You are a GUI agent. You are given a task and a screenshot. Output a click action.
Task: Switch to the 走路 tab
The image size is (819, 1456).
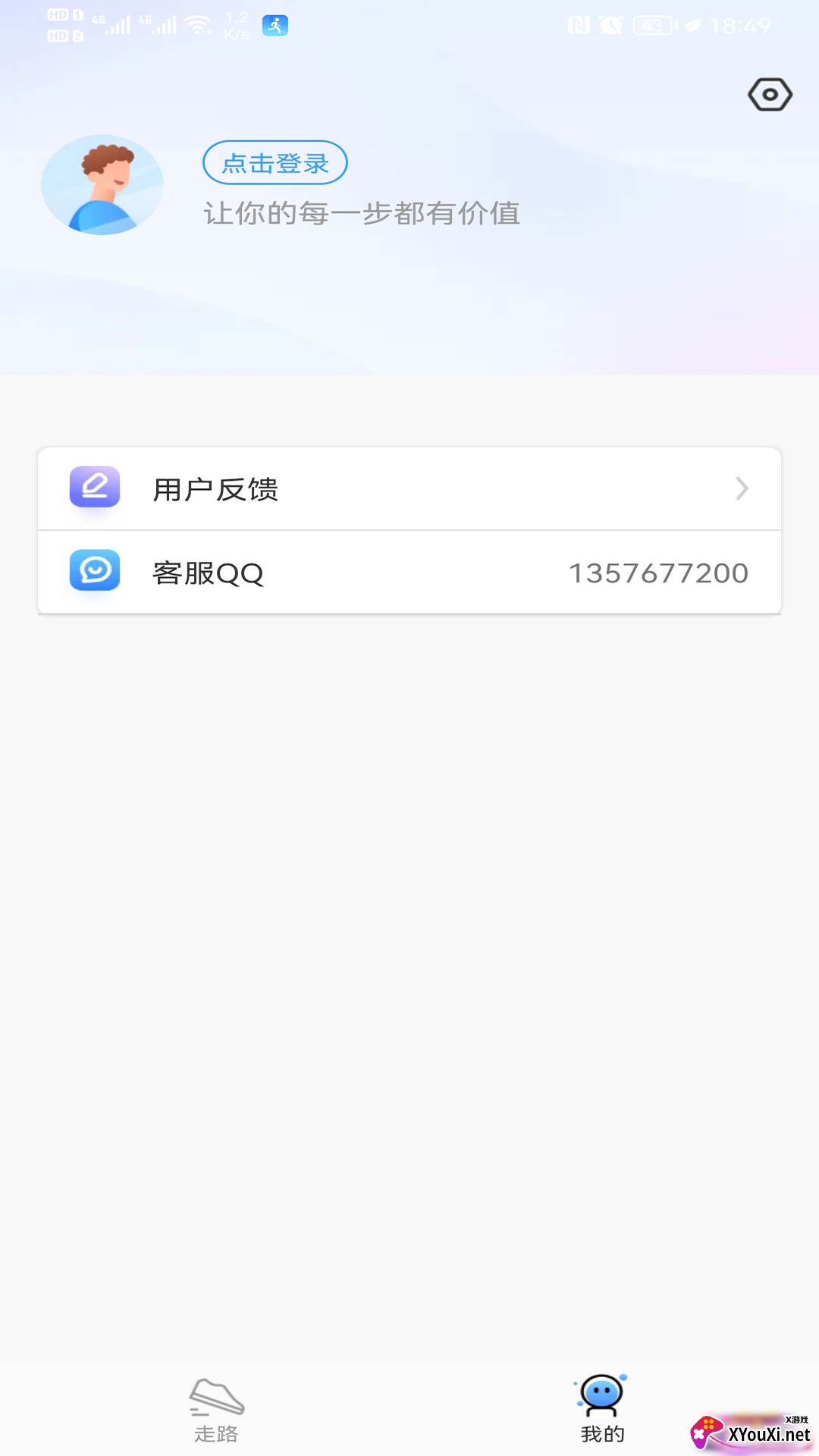[x=216, y=1410]
